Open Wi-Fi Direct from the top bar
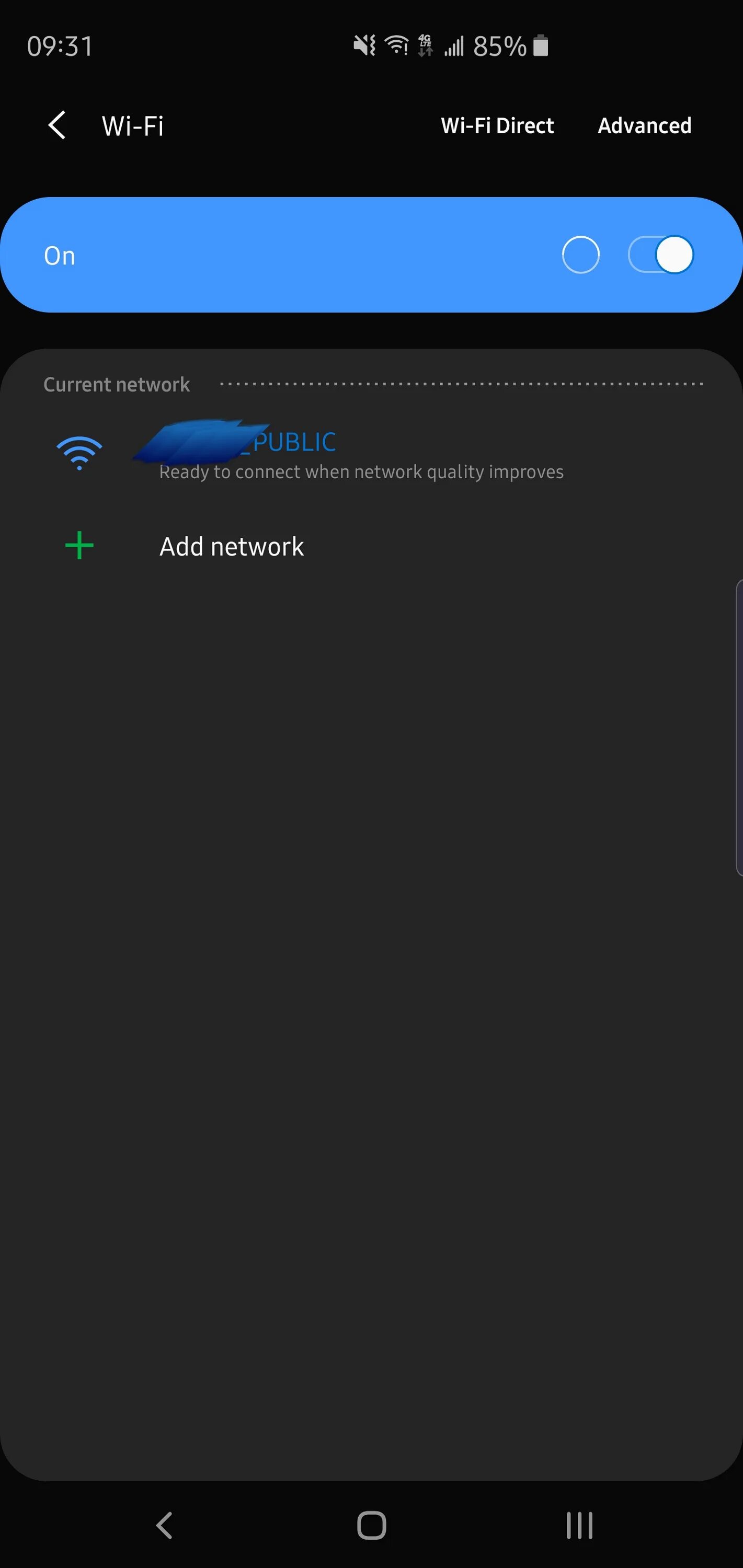Screen dimensions: 743x1568 point(496,125)
